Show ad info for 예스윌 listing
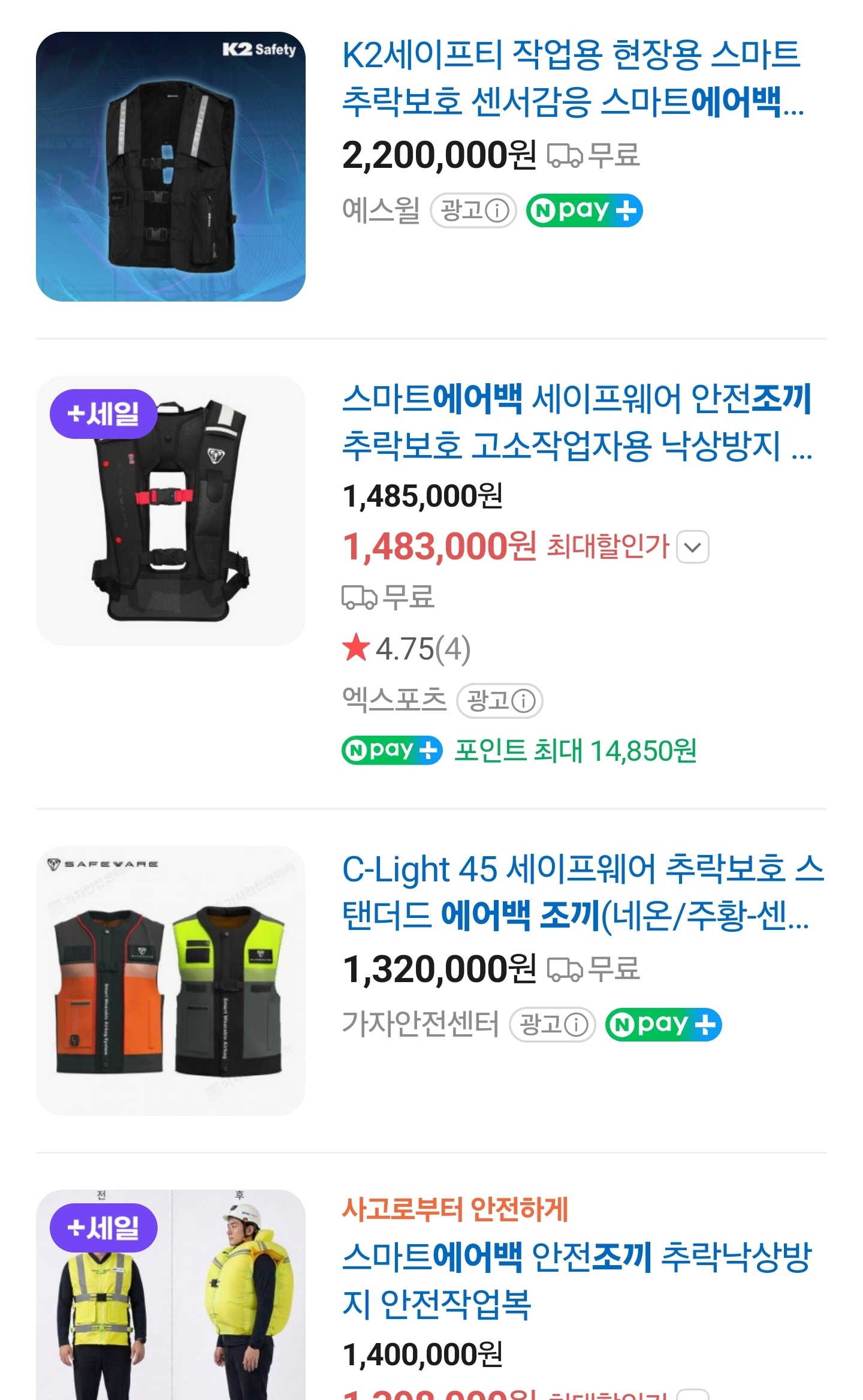 [473, 210]
